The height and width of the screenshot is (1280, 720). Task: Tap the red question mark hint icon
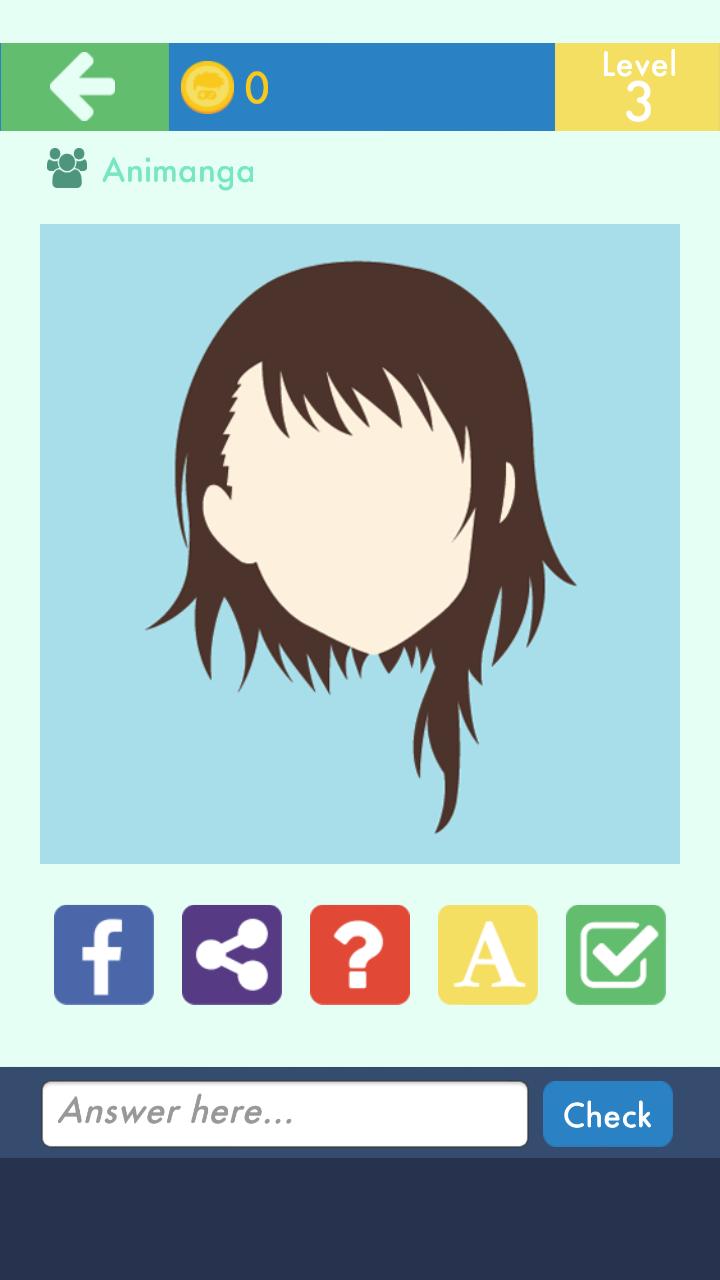(359, 954)
